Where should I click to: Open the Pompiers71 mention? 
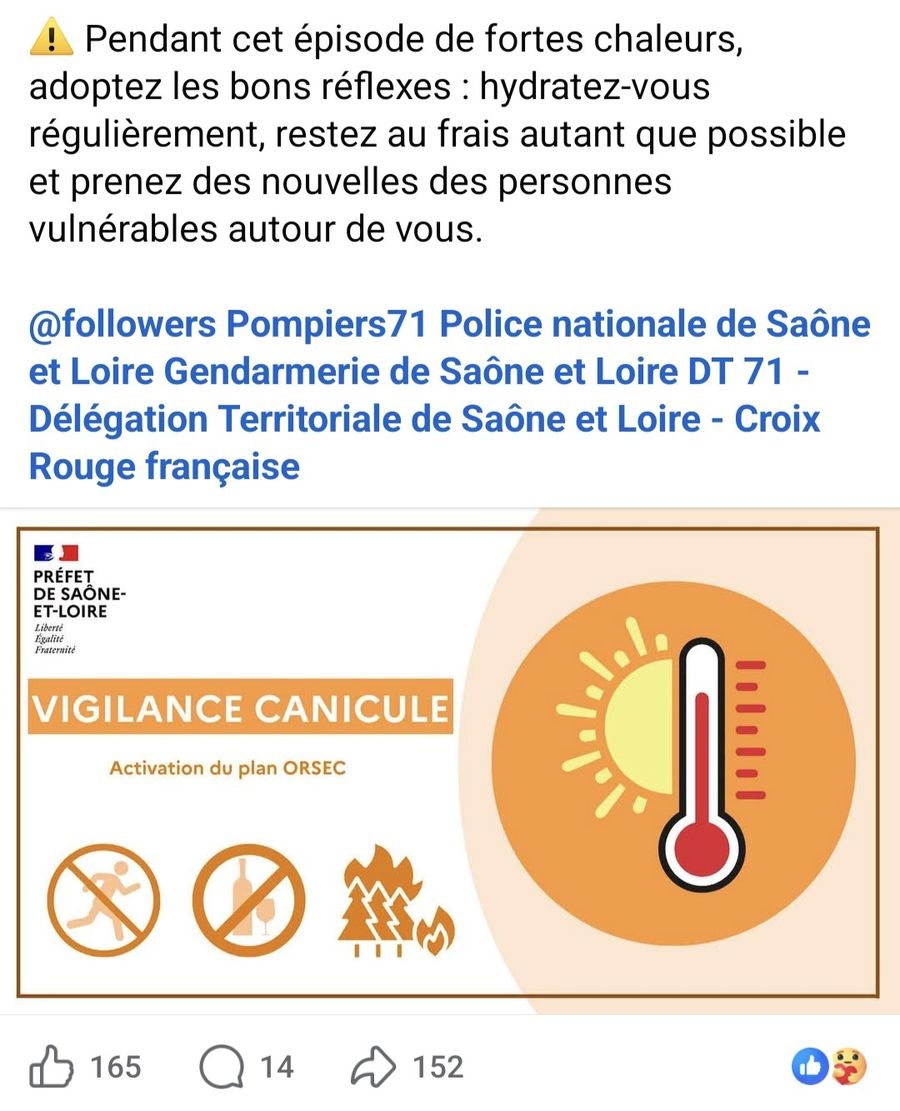tap(327, 324)
